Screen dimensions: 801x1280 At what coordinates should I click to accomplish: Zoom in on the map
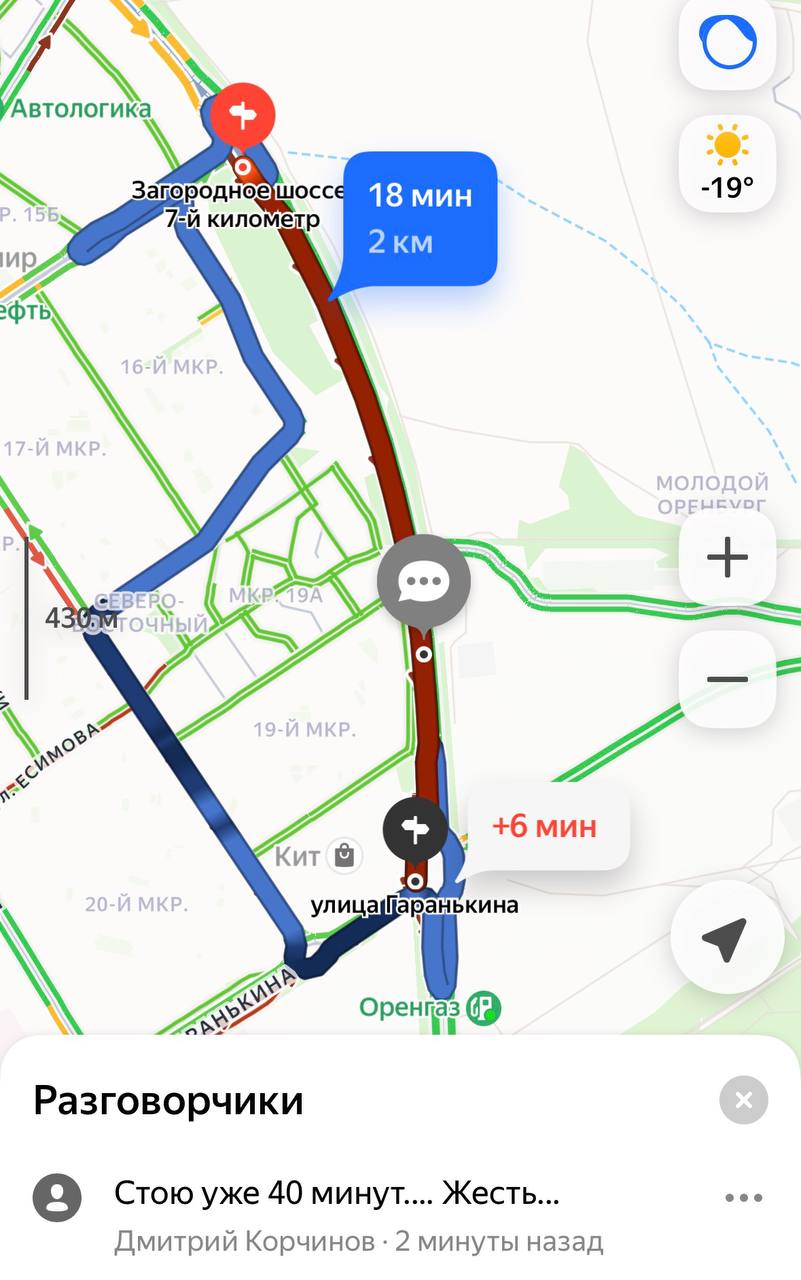(727, 557)
